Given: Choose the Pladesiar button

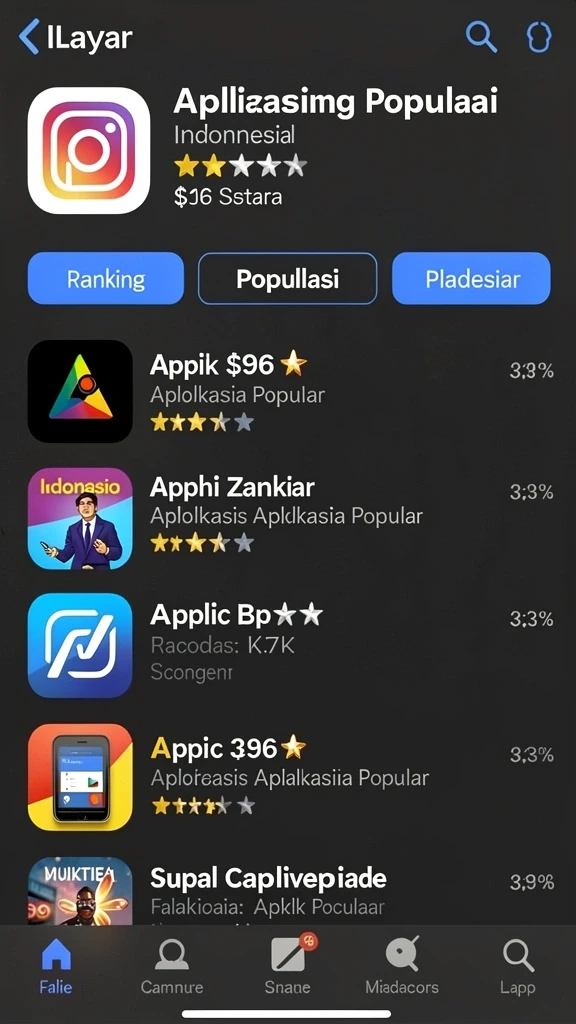Looking at the screenshot, I should [x=472, y=279].
